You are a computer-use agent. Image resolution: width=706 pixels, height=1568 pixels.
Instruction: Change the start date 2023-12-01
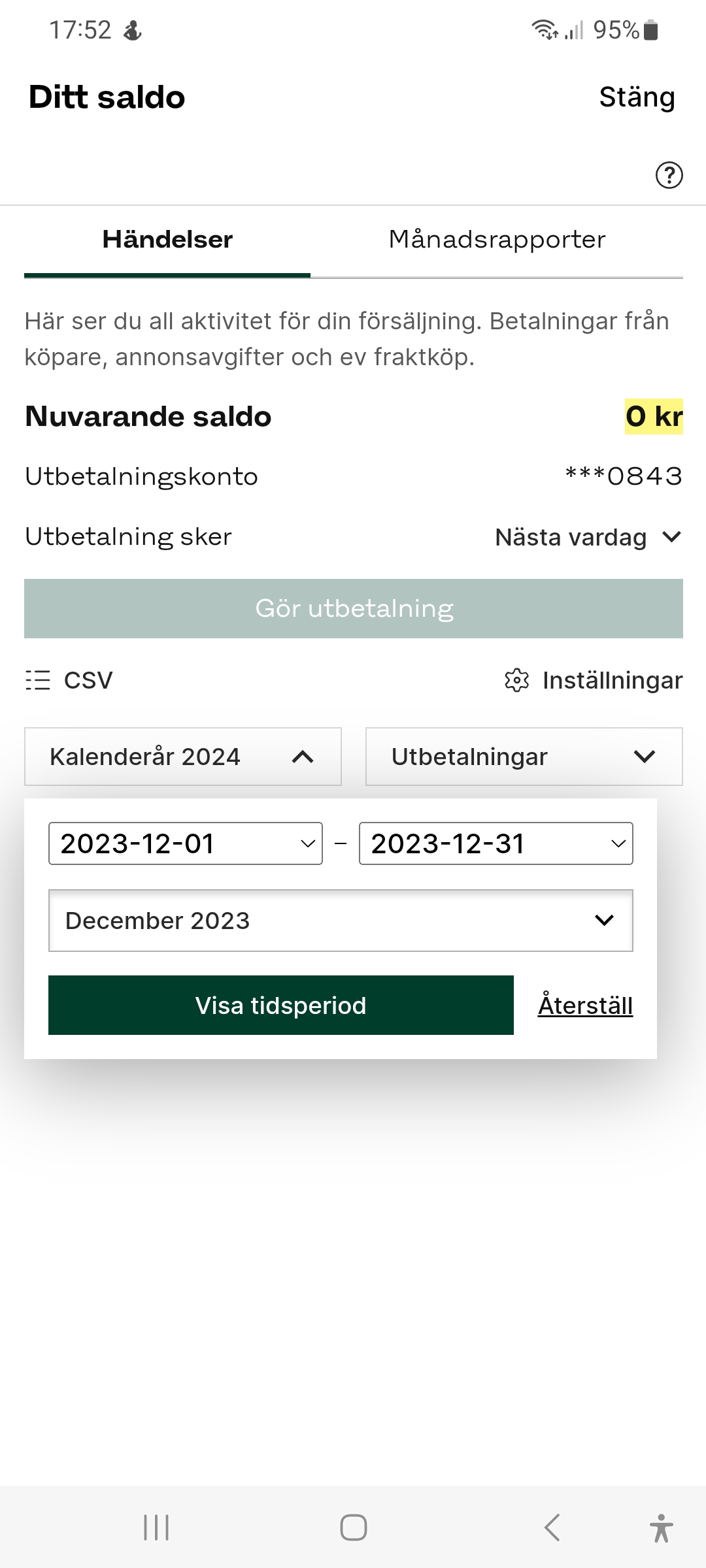(186, 843)
